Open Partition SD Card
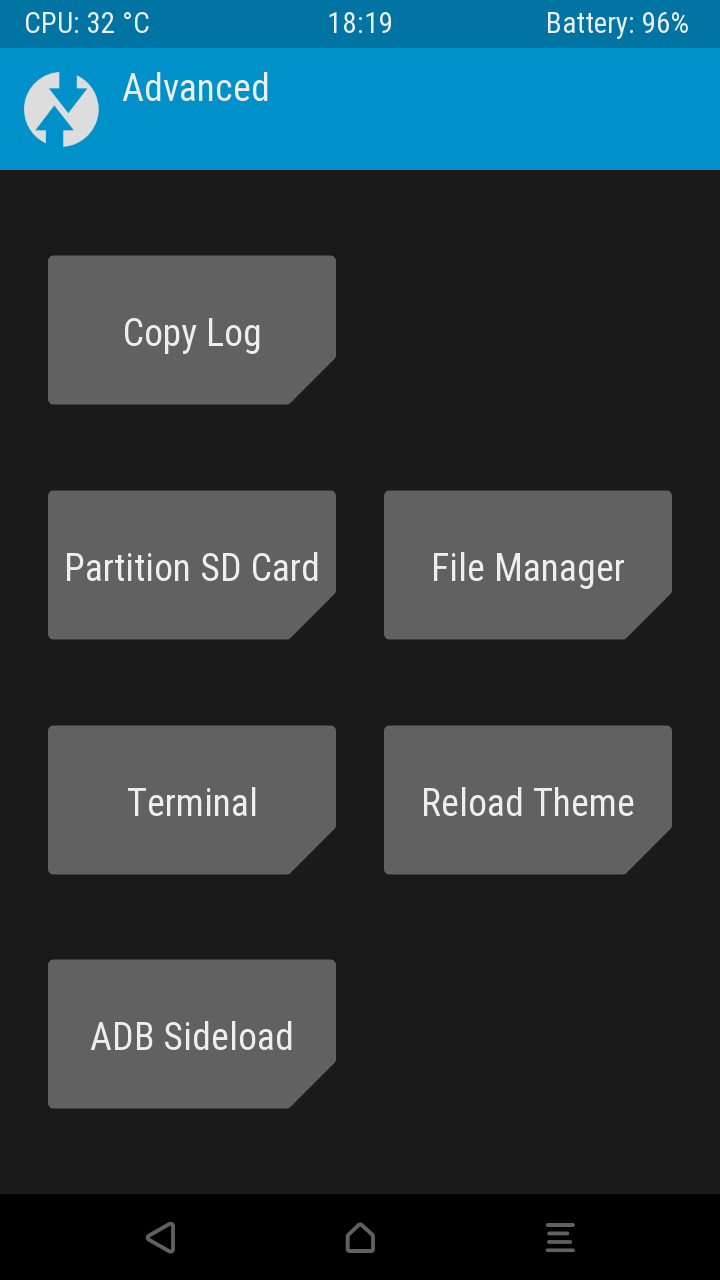Image resolution: width=720 pixels, height=1280 pixels. (192, 566)
